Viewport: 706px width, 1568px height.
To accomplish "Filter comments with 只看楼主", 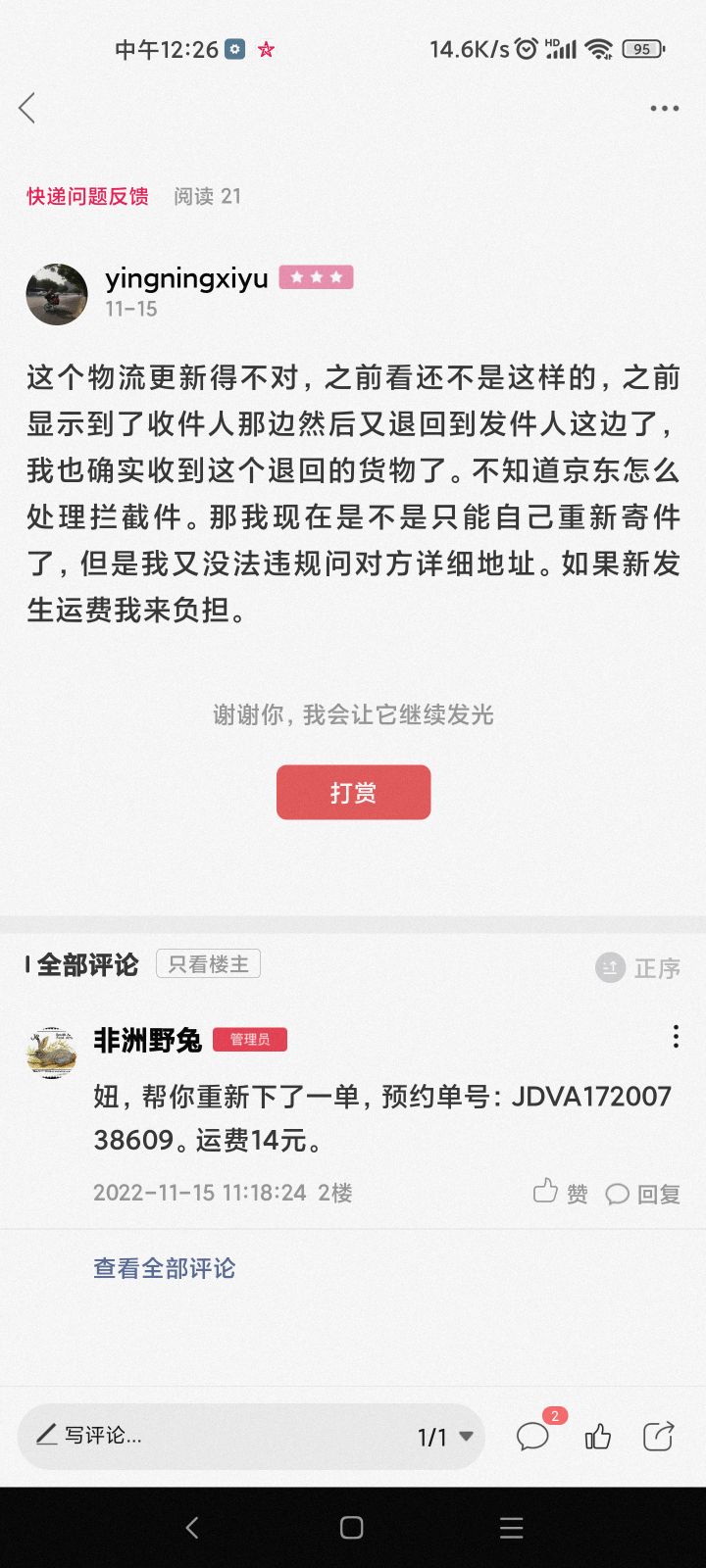I will click(208, 964).
